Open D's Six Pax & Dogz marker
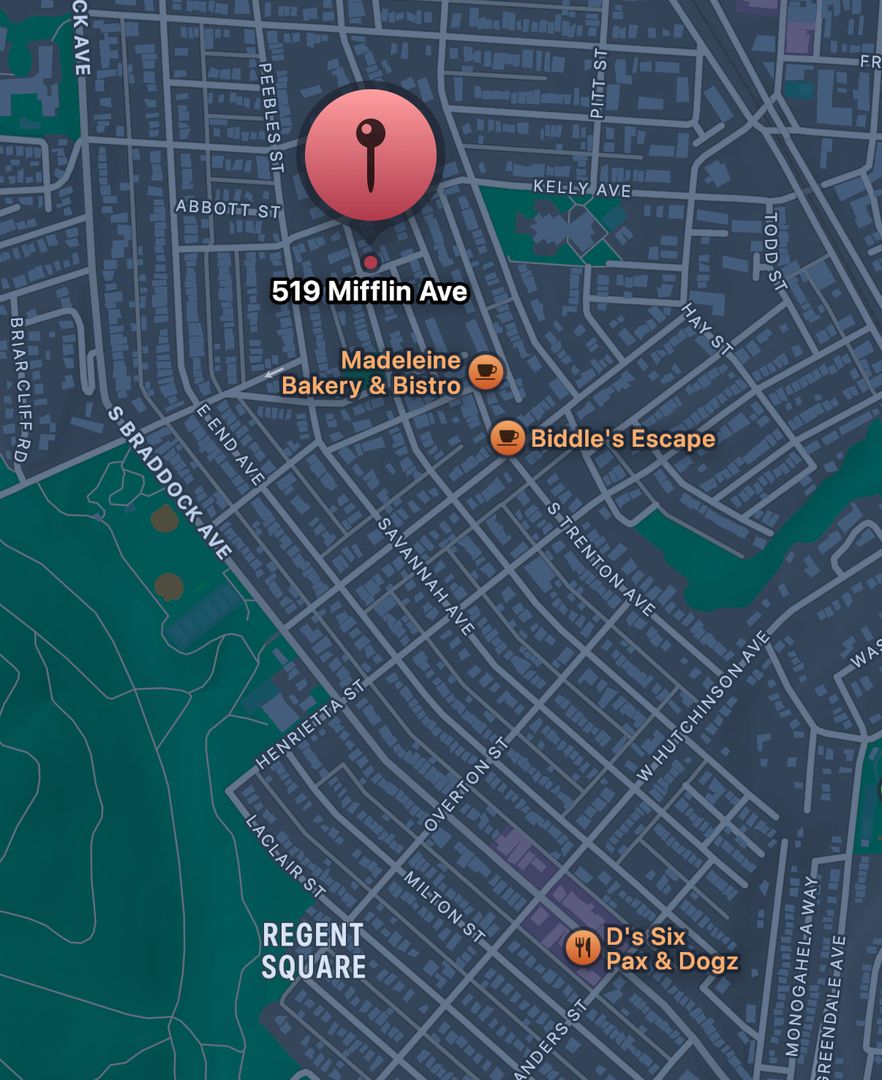The image size is (882, 1080). tap(582, 946)
